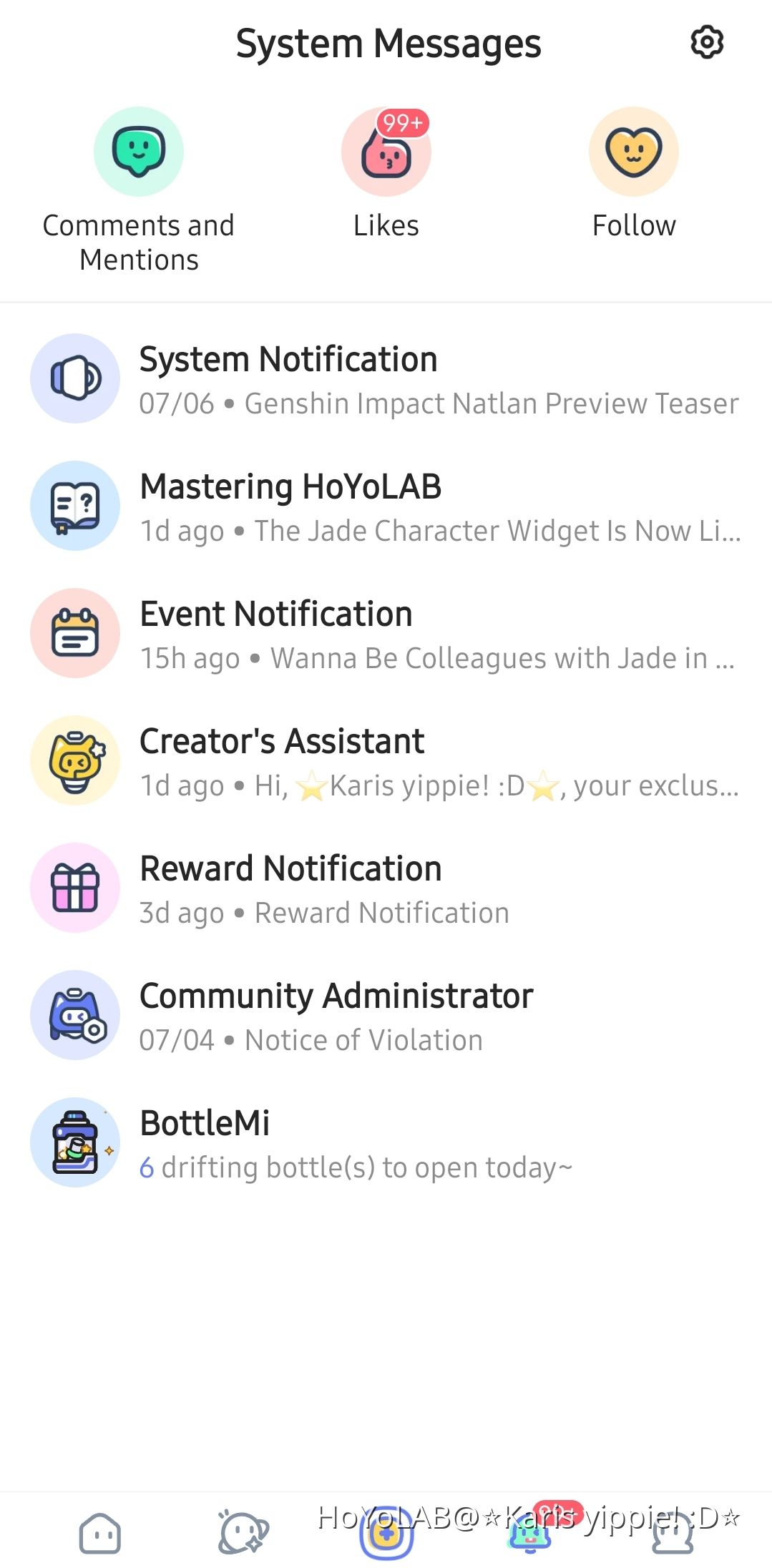Open the Creator's Assistant messages
The image size is (772, 1568).
click(x=386, y=761)
